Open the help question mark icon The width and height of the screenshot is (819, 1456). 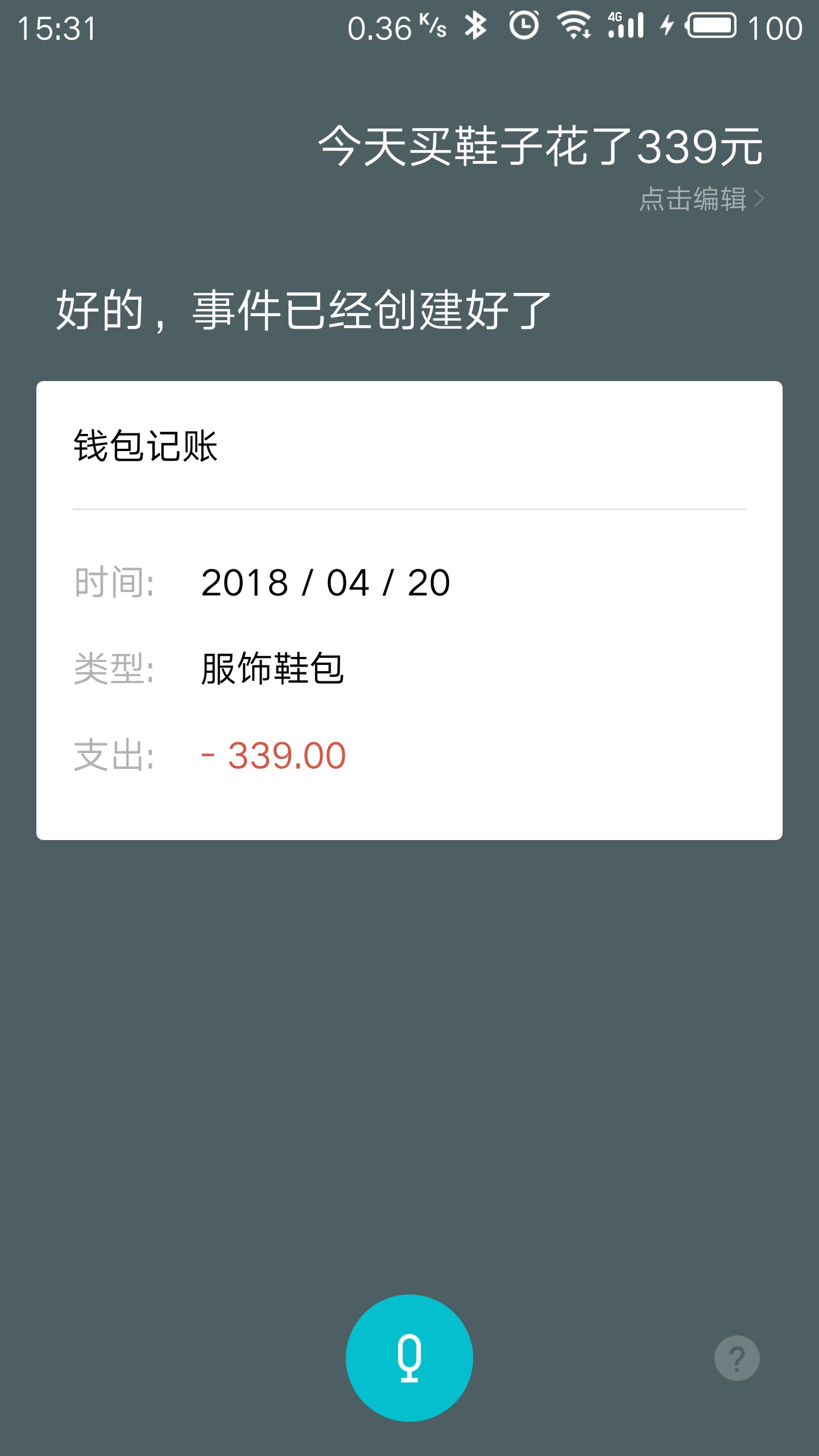coord(737,1358)
